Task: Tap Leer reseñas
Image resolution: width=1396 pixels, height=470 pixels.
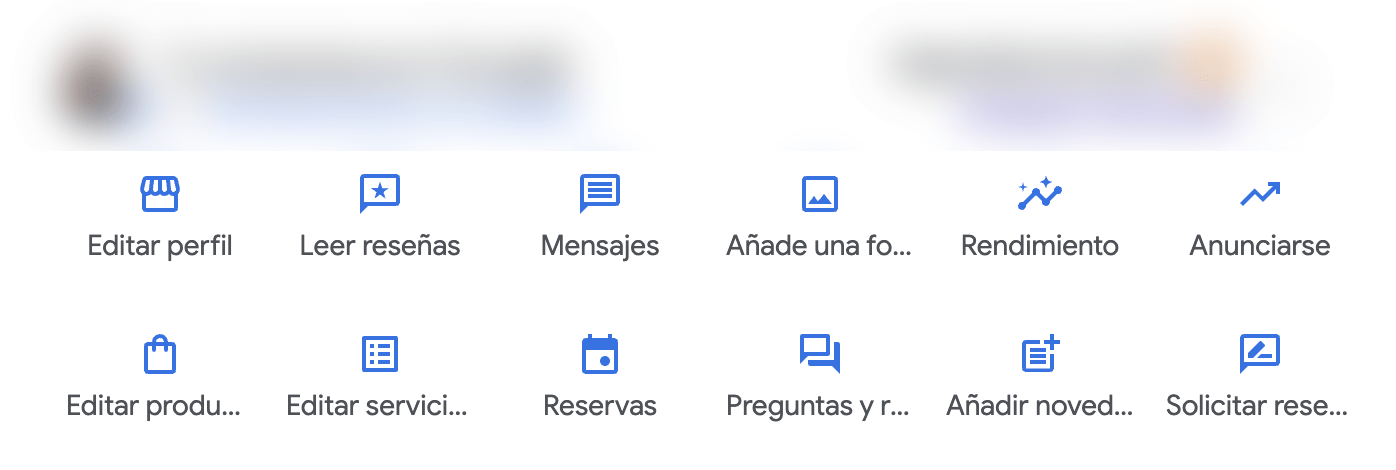Action: pyautogui.click(x=380, y=216)
